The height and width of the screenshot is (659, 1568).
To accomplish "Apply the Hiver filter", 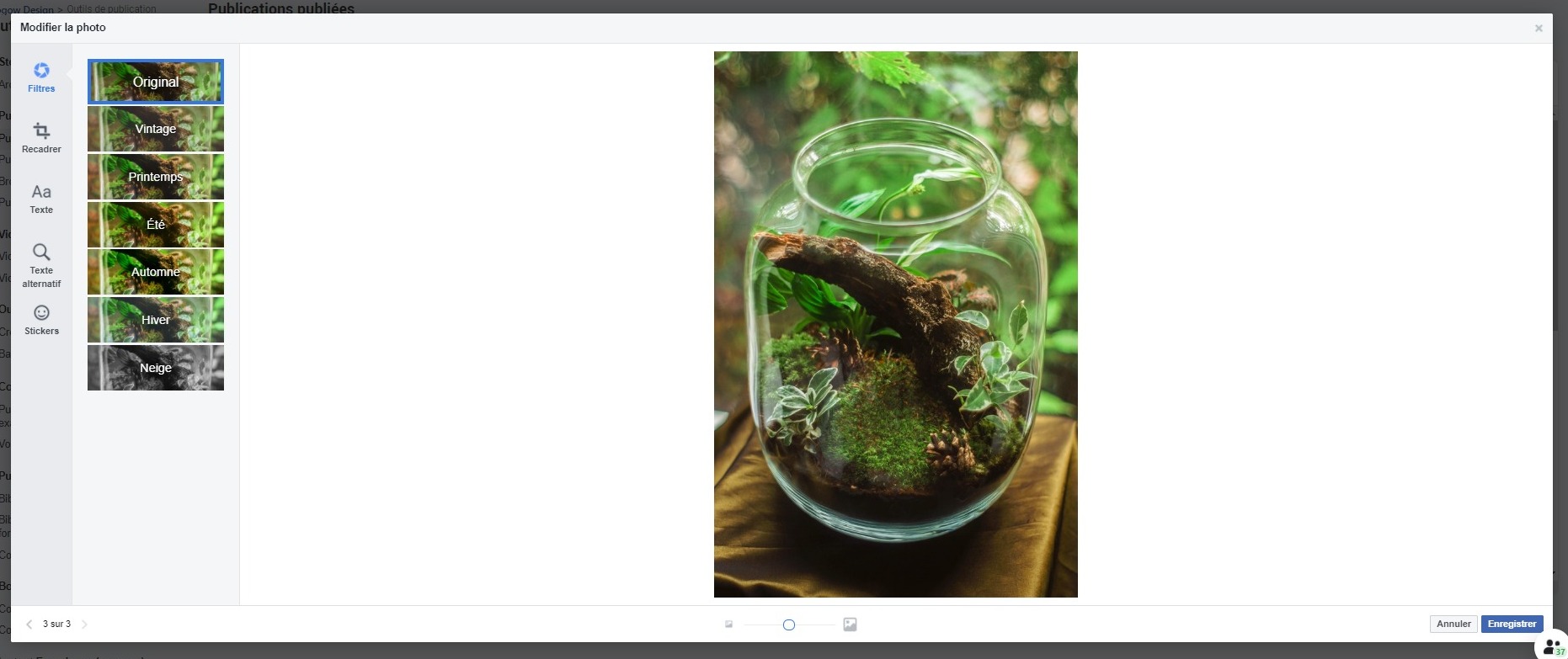I will [156, 320].
